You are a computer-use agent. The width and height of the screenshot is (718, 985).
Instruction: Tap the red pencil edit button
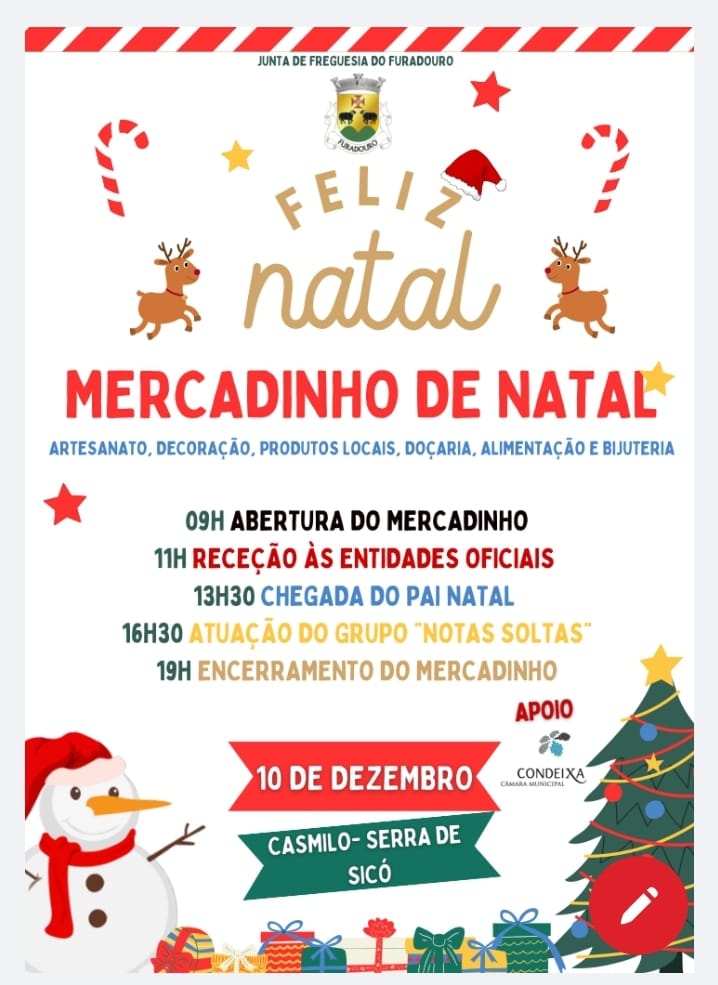click(x=638, y=906)
